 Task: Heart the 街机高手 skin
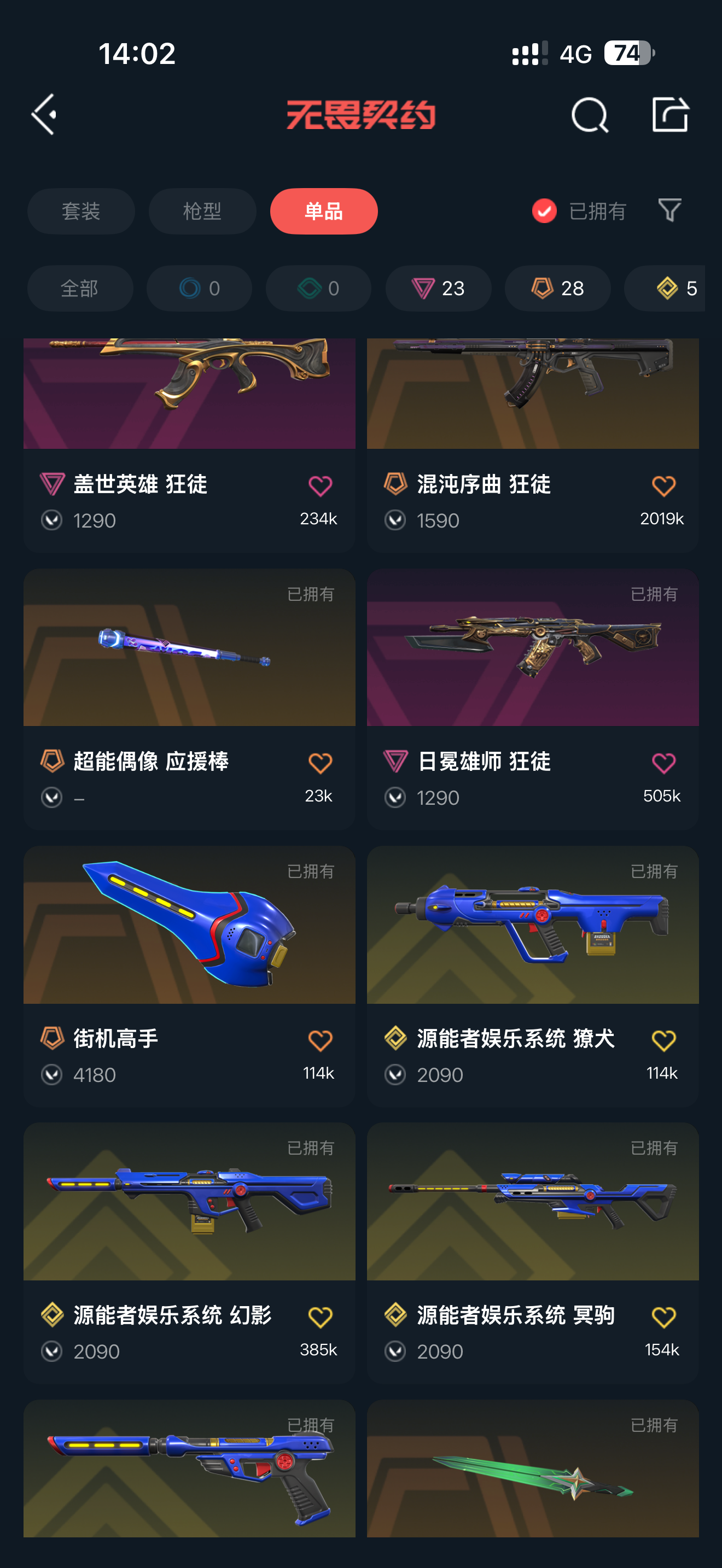point(320,1040)
